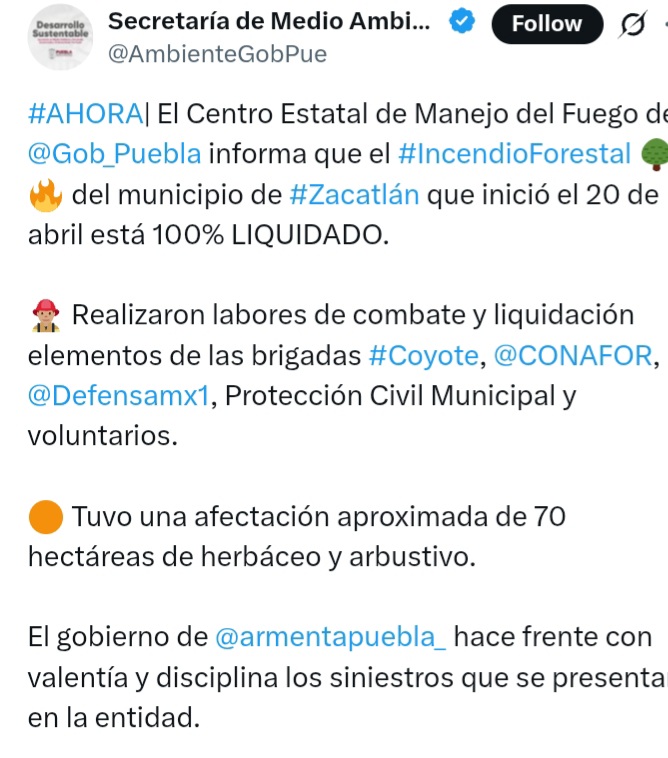
Task: Open the @AmbienteGobPue handle
Action: point(216,54)
